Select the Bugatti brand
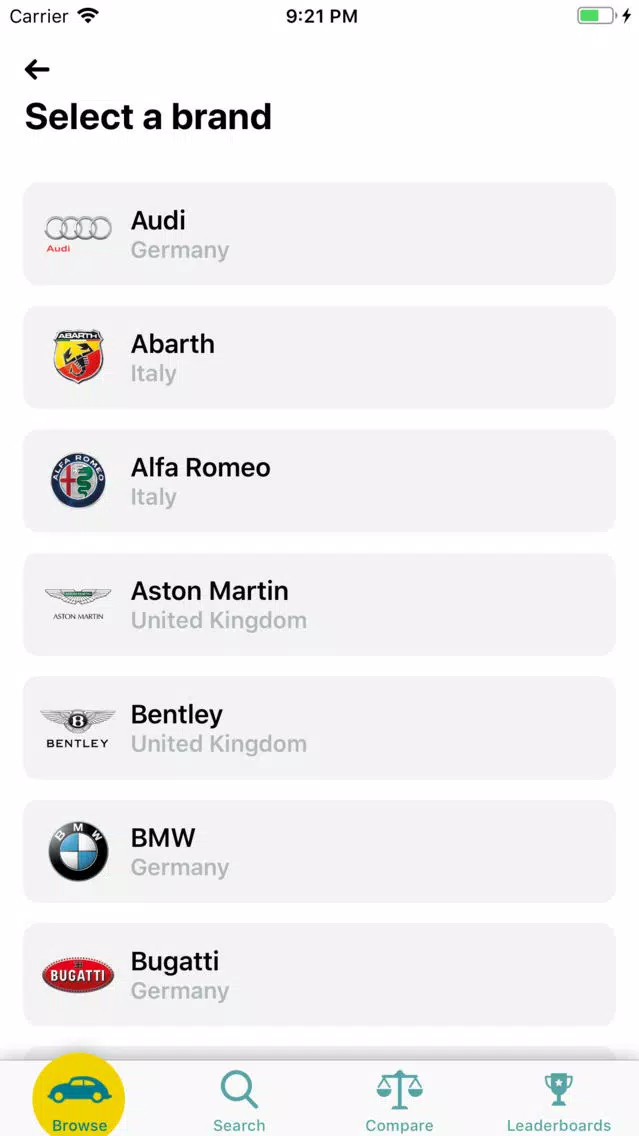The width and height of the screenshot is (639, 1136). (x=320, y=974)
